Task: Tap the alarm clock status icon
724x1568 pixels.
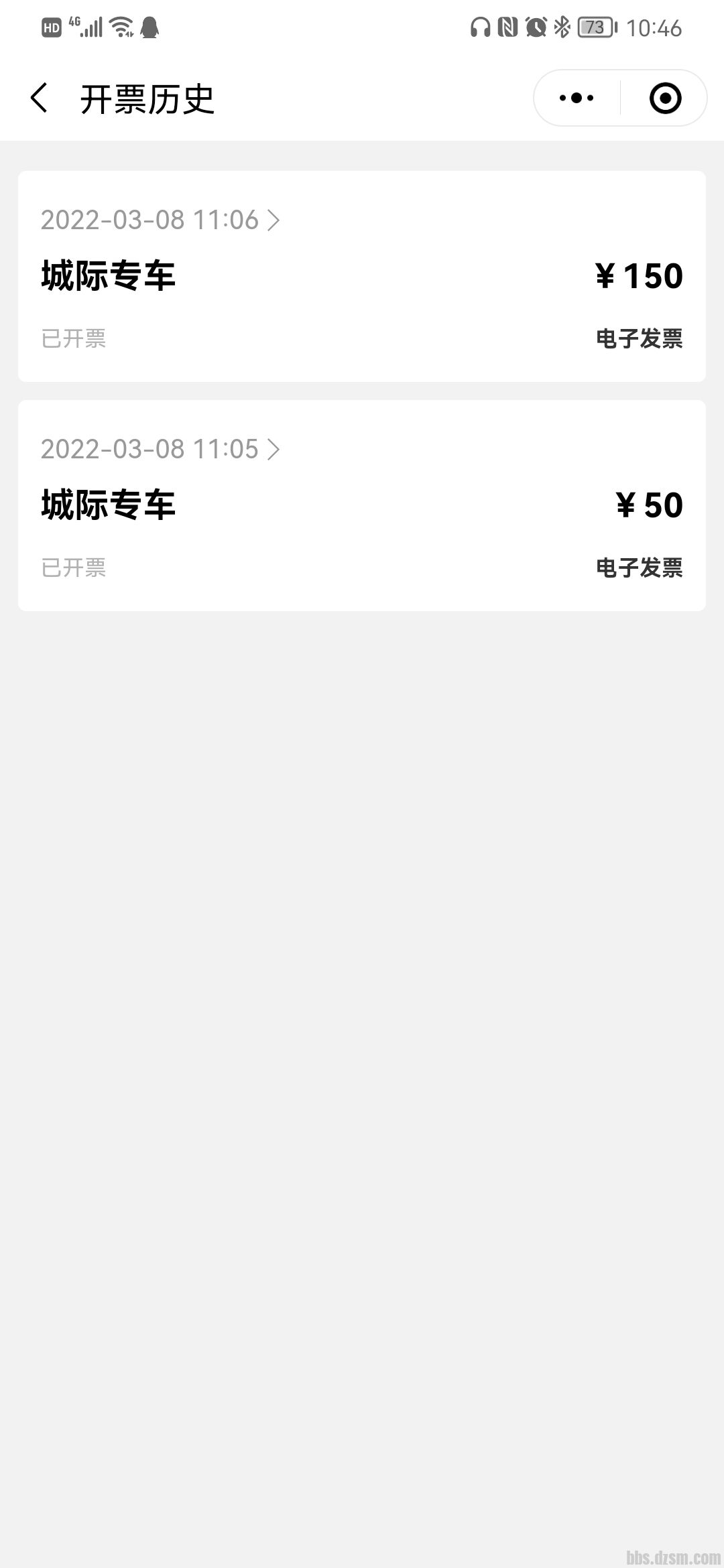Action: pyautogui.click(x=535, y=28)
